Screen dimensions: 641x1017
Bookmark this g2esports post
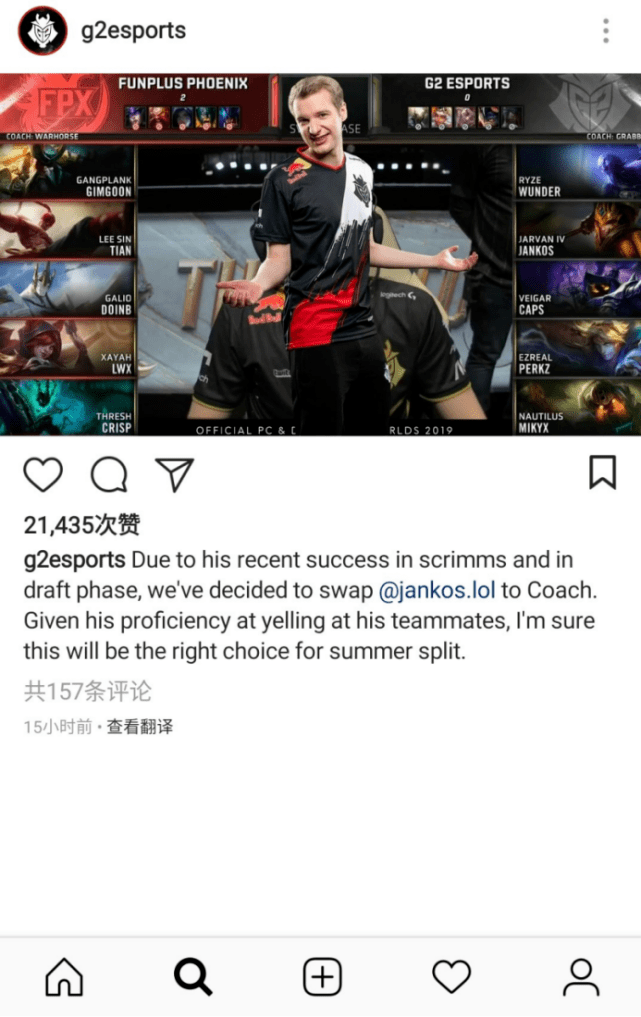click(602, 472)
